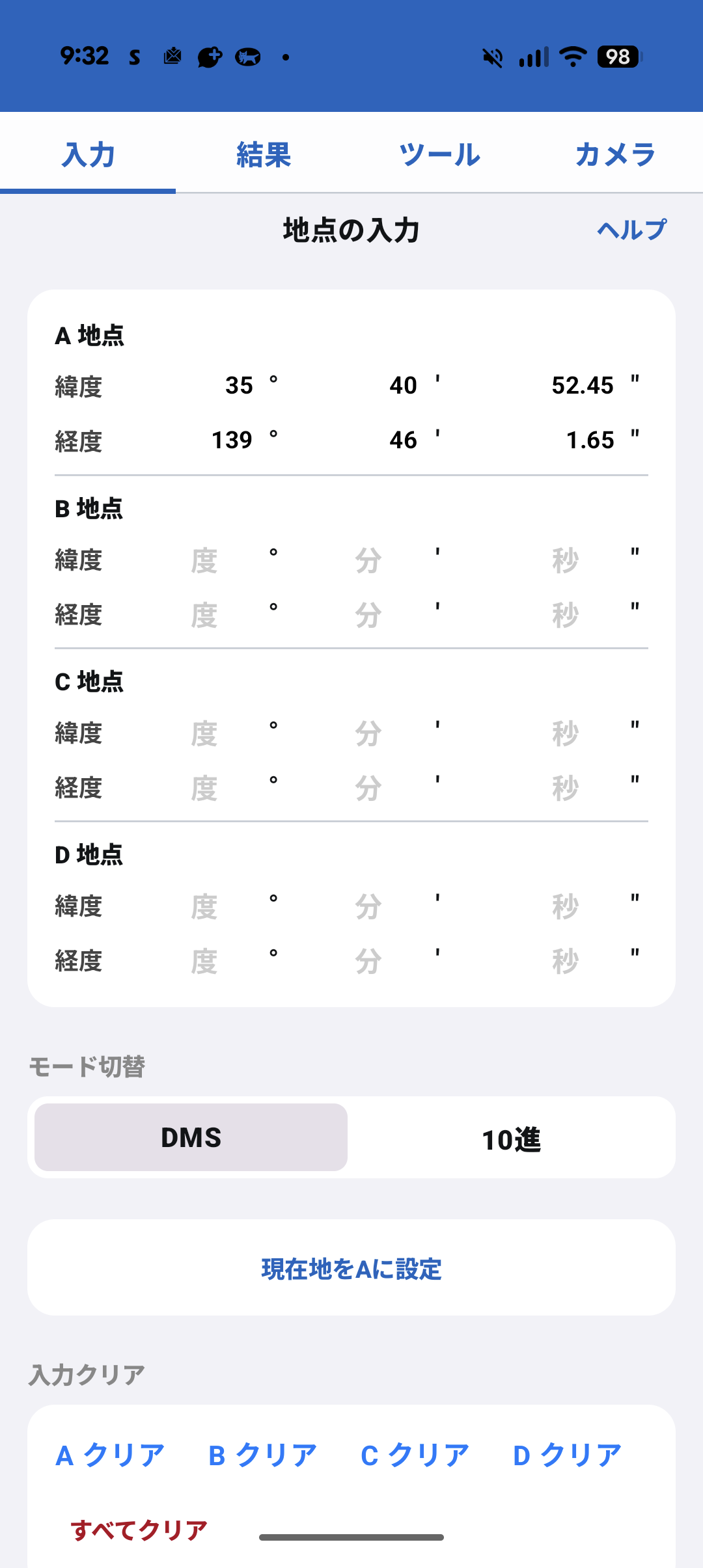
Task: Select the DMS mode toggle
Action: (x=191, y=1136)
